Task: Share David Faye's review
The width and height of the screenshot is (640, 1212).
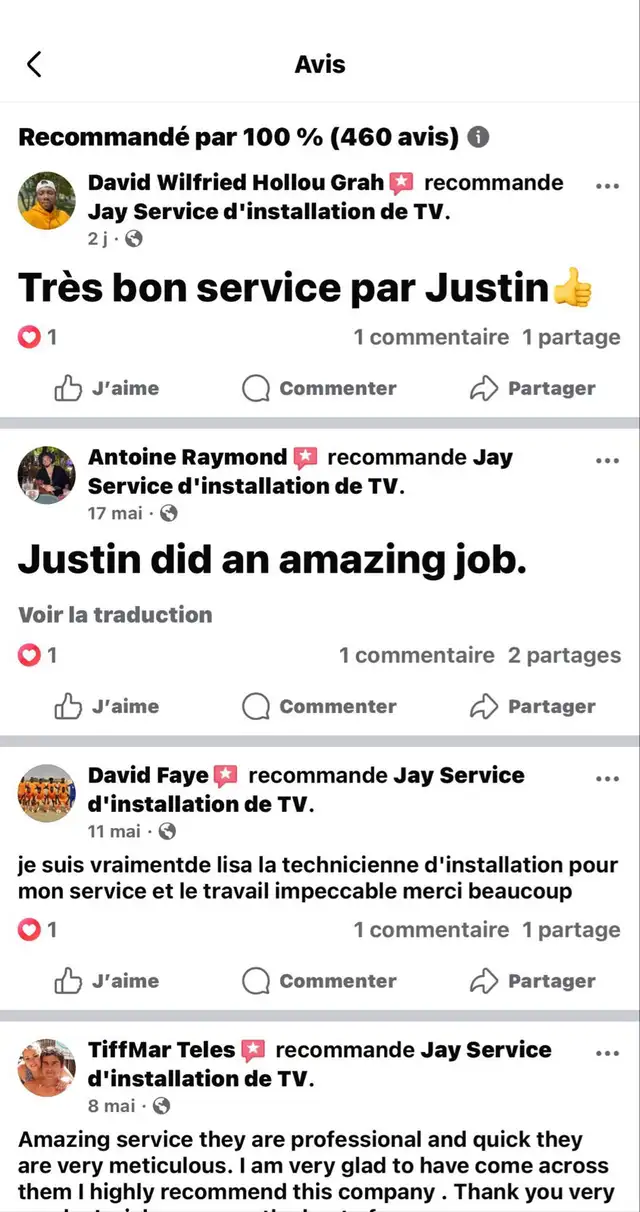Action: (532, 981)
